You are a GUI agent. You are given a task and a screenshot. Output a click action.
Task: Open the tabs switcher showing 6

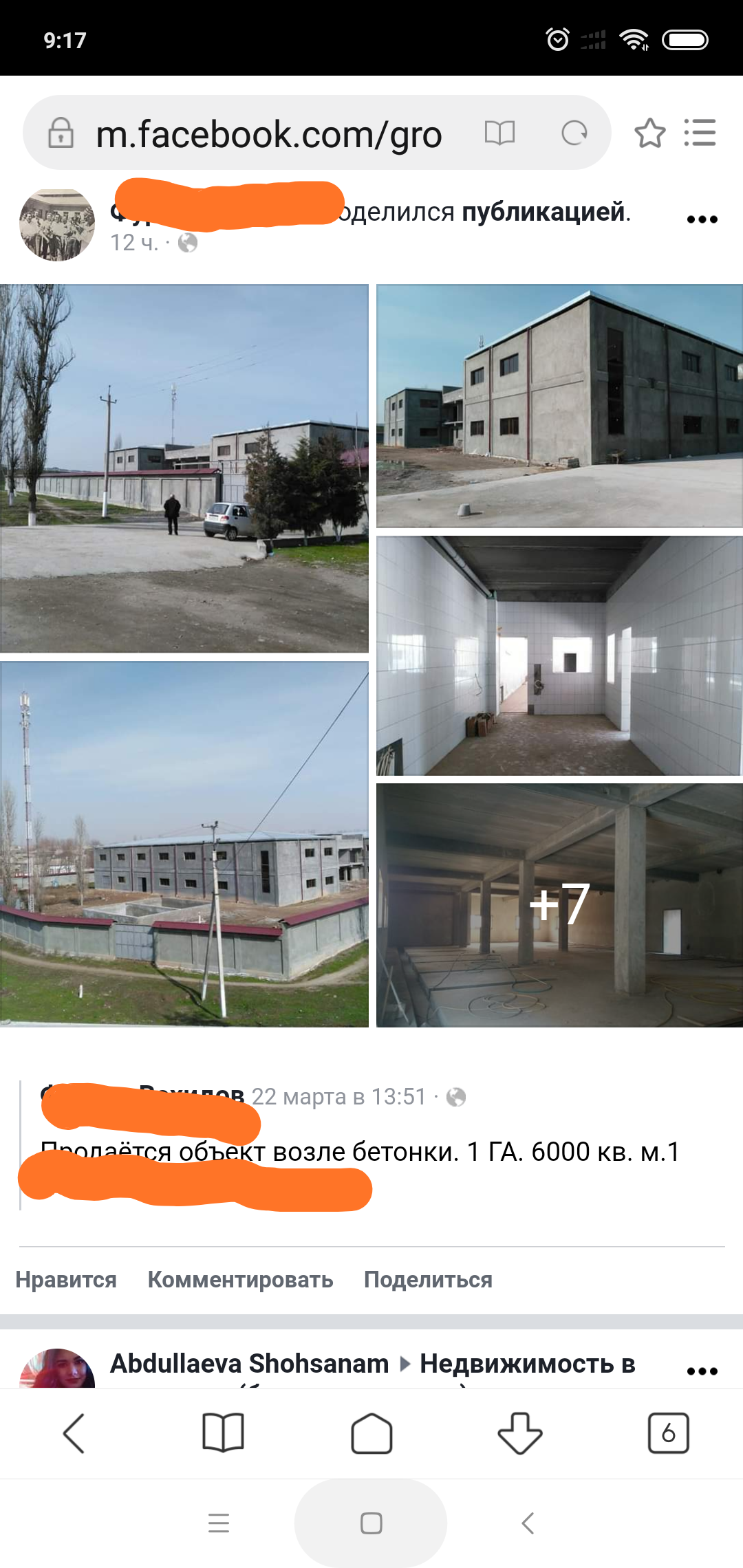pyautogui.click(x=668, y=1433)
